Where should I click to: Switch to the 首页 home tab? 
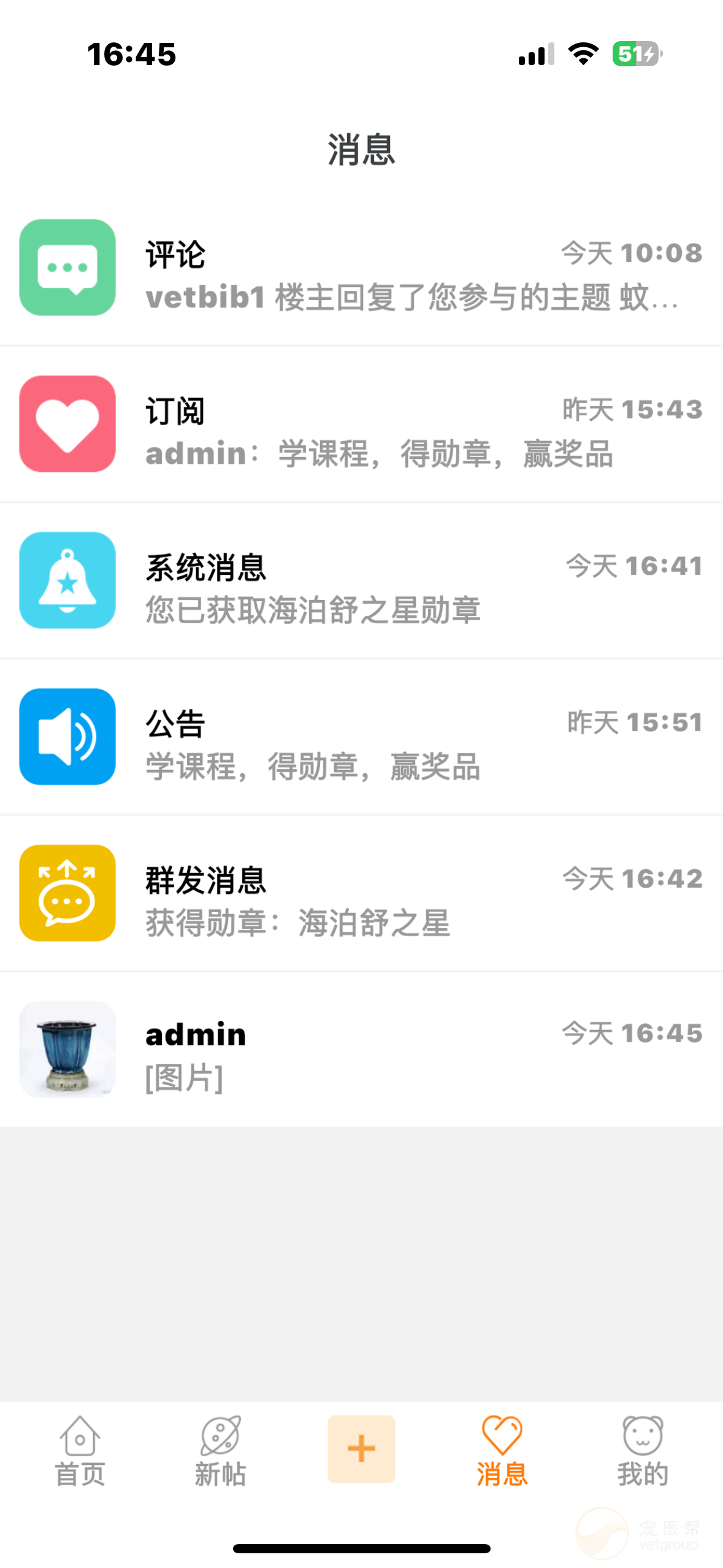80,1451
